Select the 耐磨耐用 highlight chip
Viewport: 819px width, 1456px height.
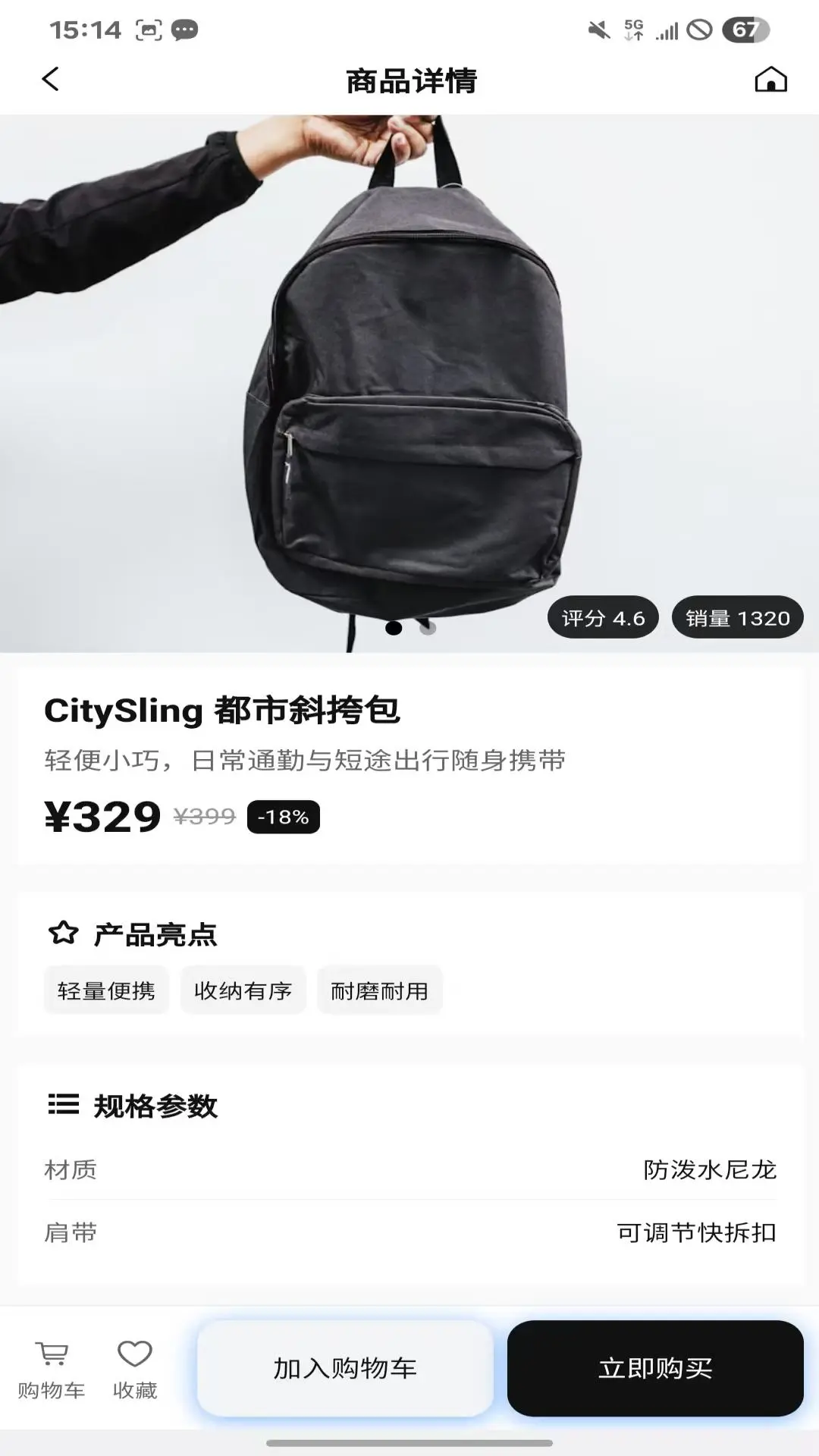(379, 990)
